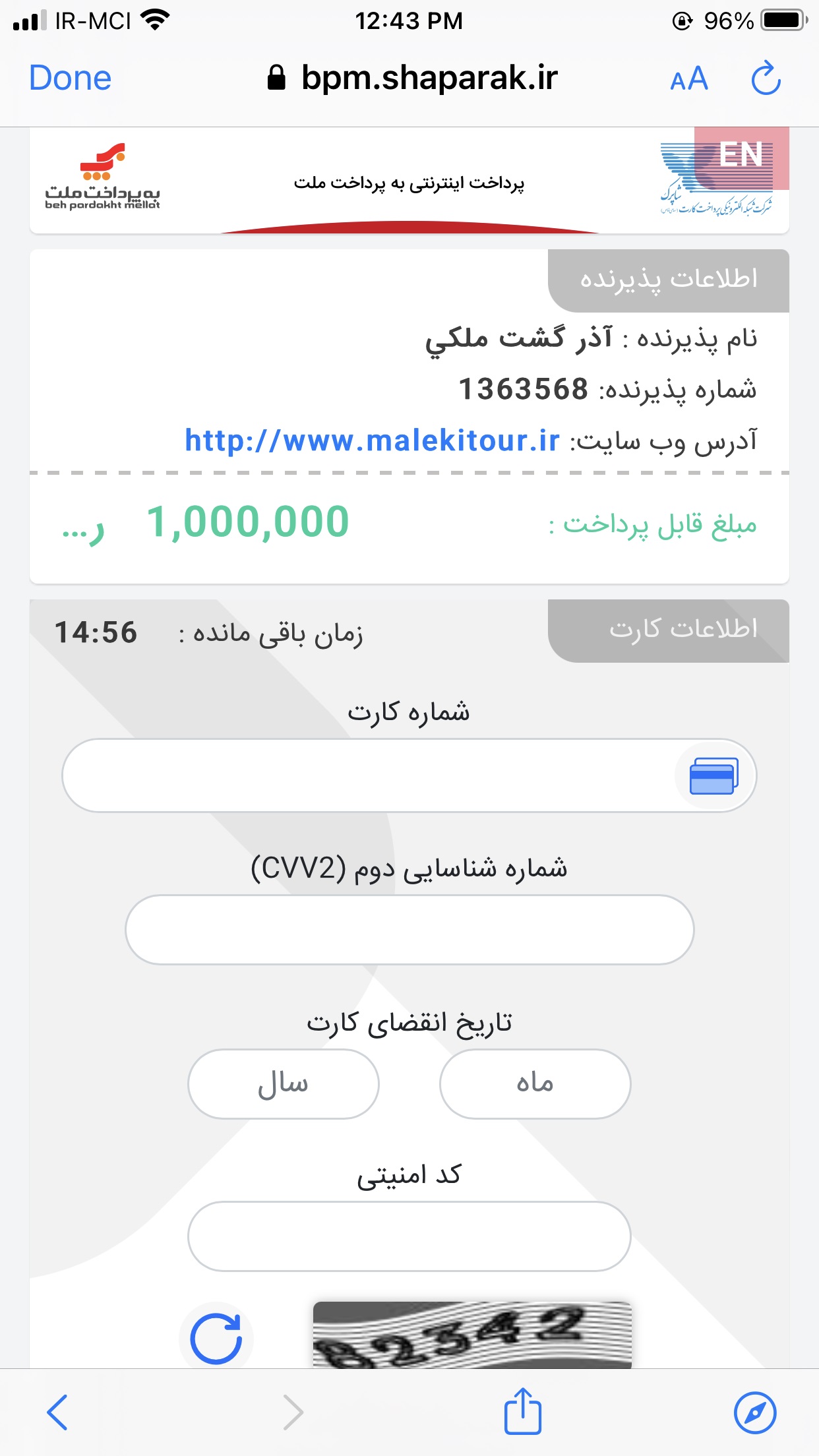Tap Done to close the browser view
The image size is (819, 1456).
pyautogui.click(x=70, y=78)
